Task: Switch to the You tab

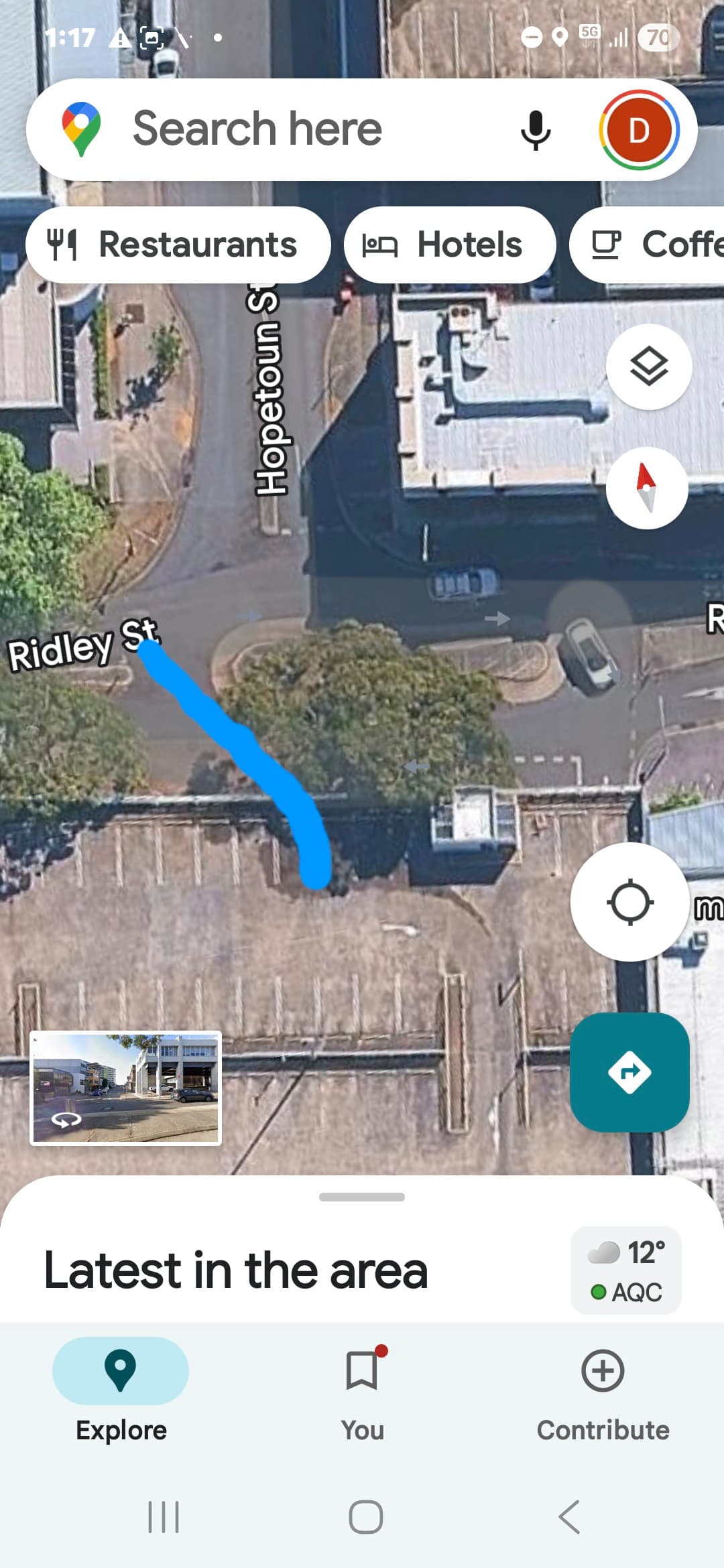Action: pyautogui.click(x=362, y=1392)
